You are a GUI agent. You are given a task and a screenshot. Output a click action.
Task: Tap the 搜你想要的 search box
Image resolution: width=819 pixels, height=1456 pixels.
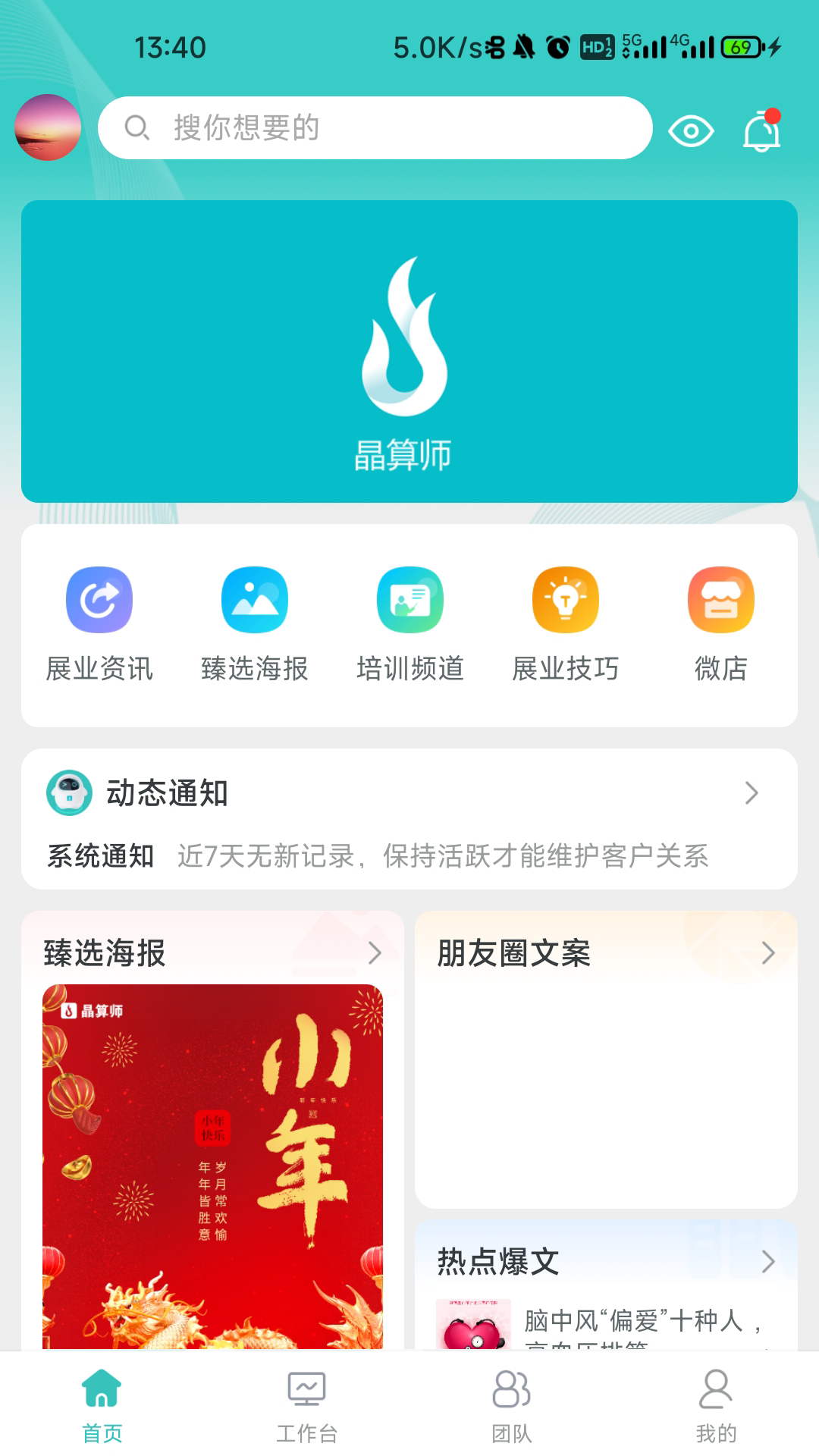[375, 127]
